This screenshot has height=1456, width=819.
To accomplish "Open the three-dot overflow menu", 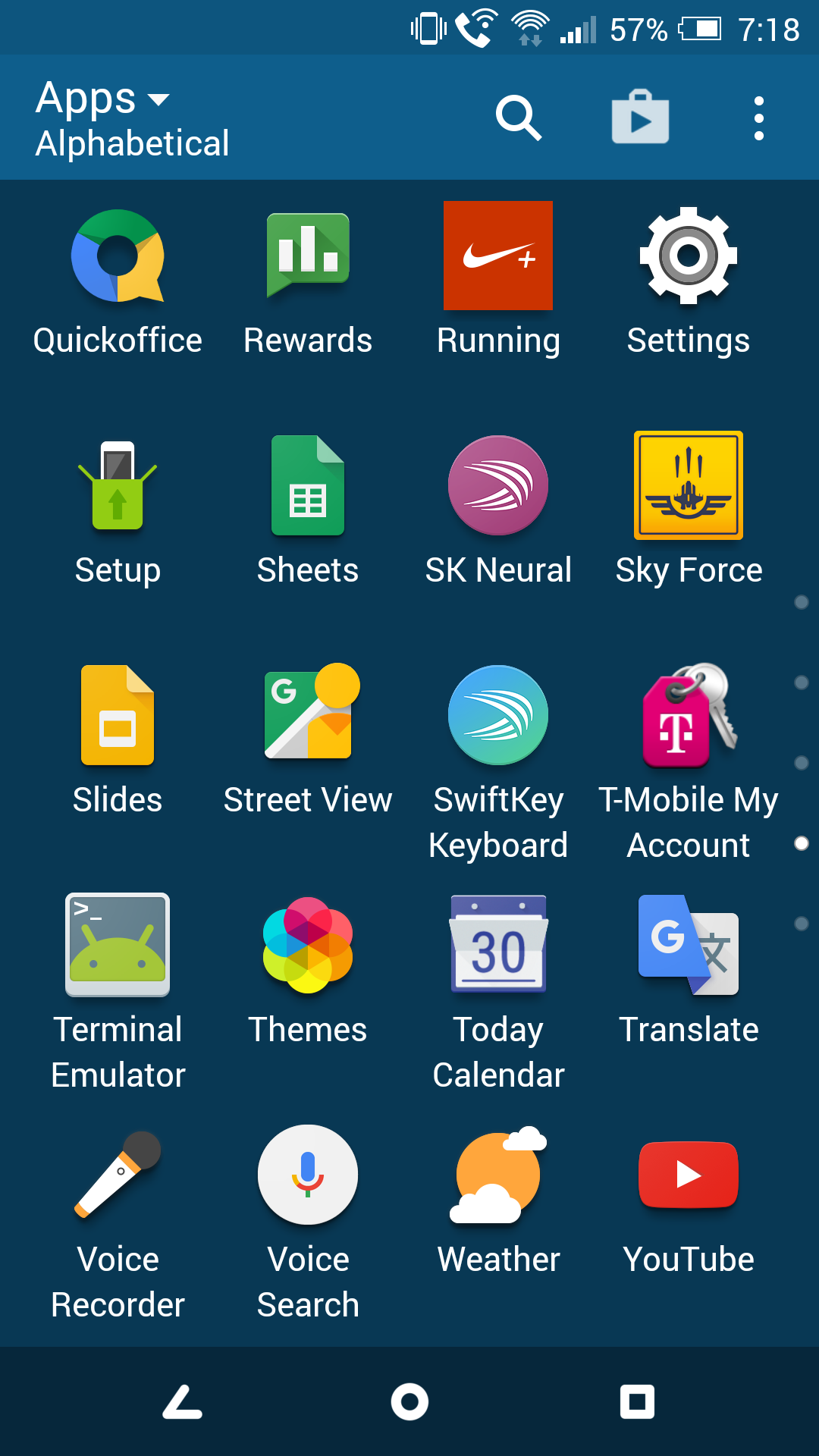I will pos(758,118).
